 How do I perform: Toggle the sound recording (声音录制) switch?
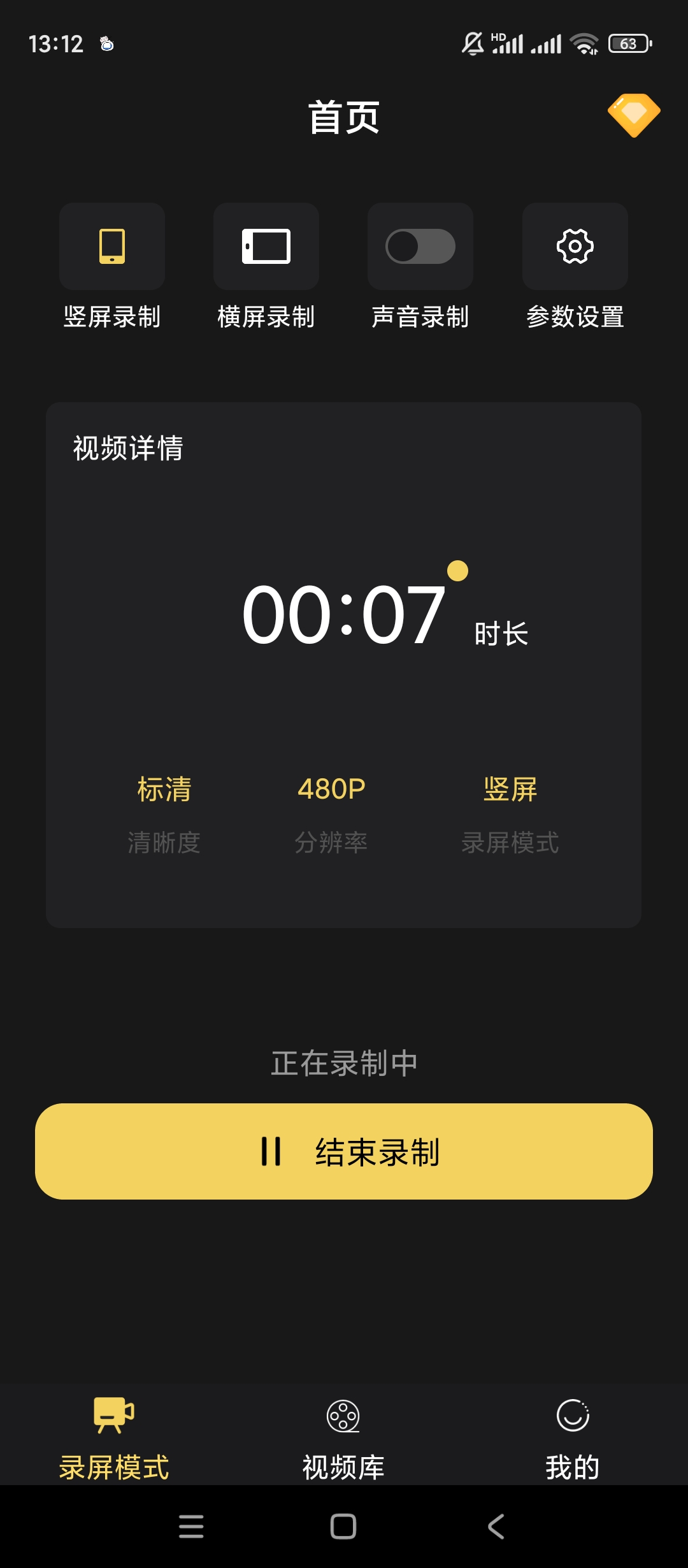coord(420,247)
